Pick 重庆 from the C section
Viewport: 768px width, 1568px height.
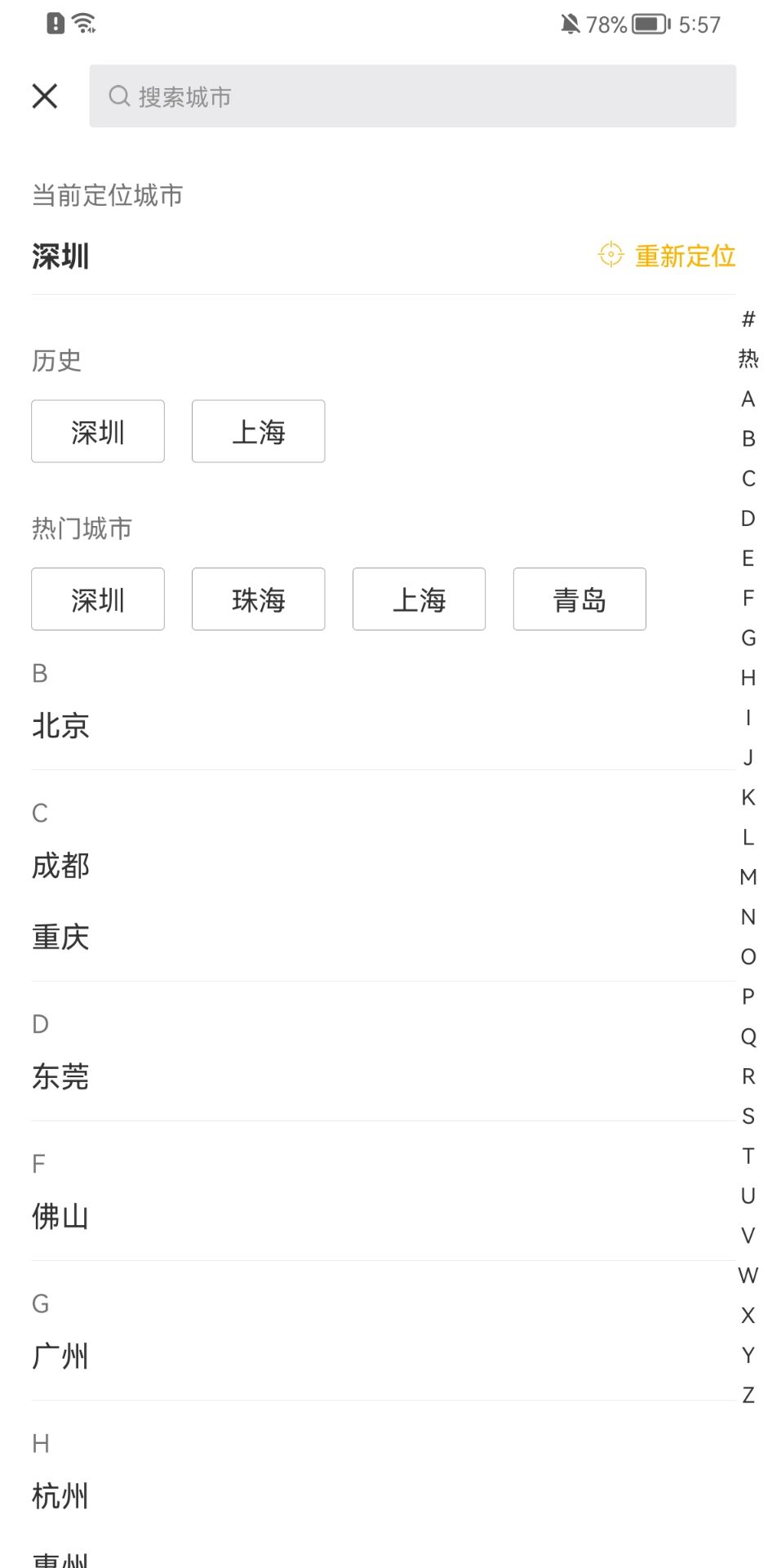pos(61,937)
